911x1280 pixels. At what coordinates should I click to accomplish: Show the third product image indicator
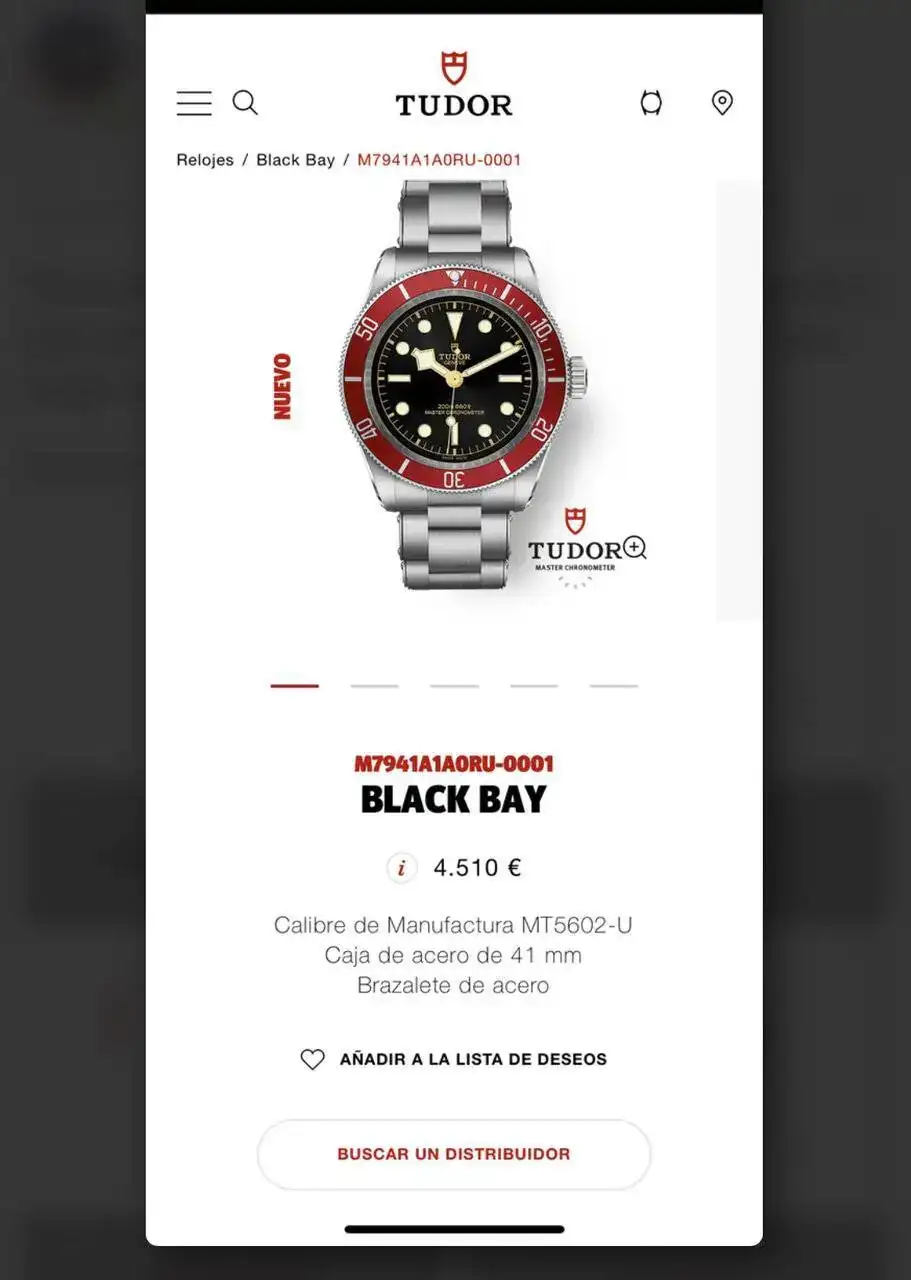(454, 686)
